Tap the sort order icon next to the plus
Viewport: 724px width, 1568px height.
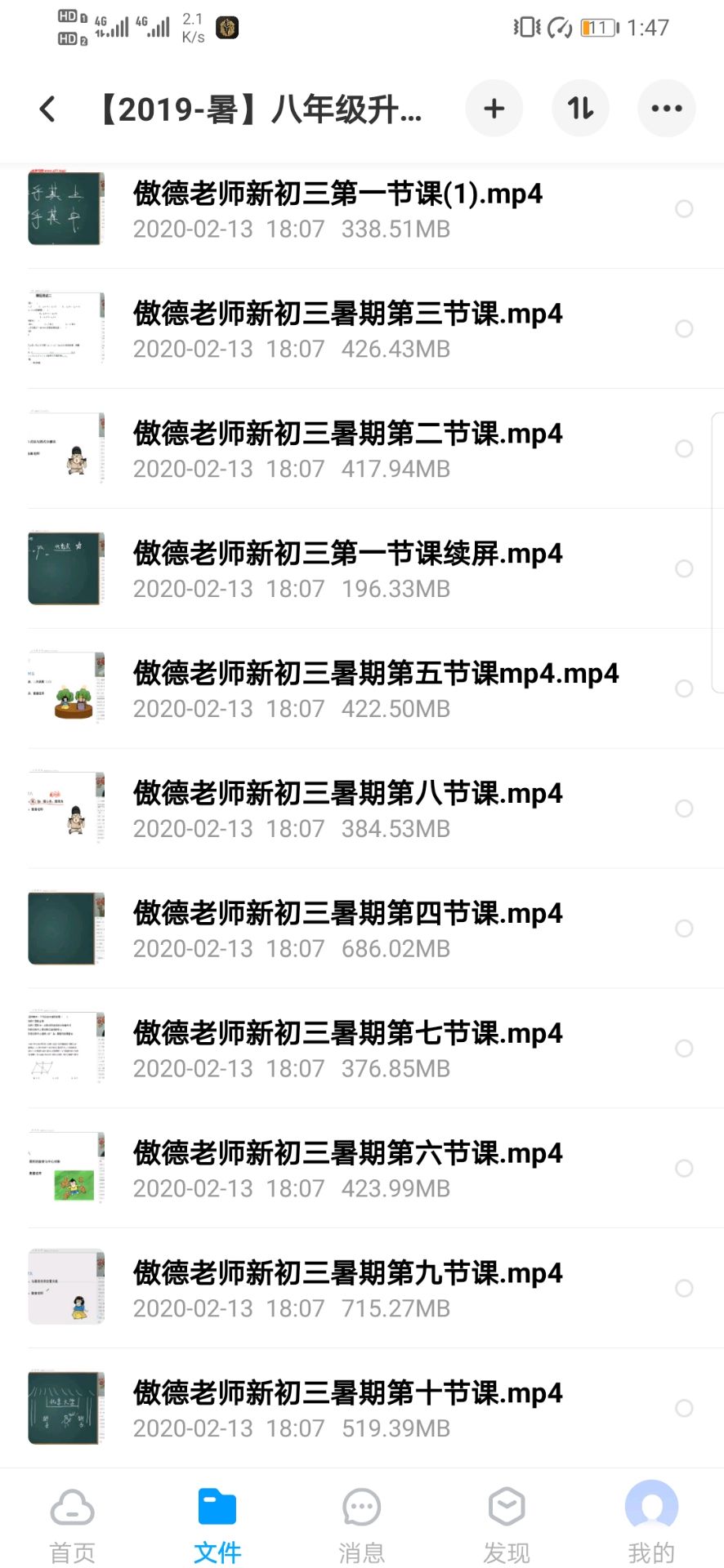pos(580,108)
